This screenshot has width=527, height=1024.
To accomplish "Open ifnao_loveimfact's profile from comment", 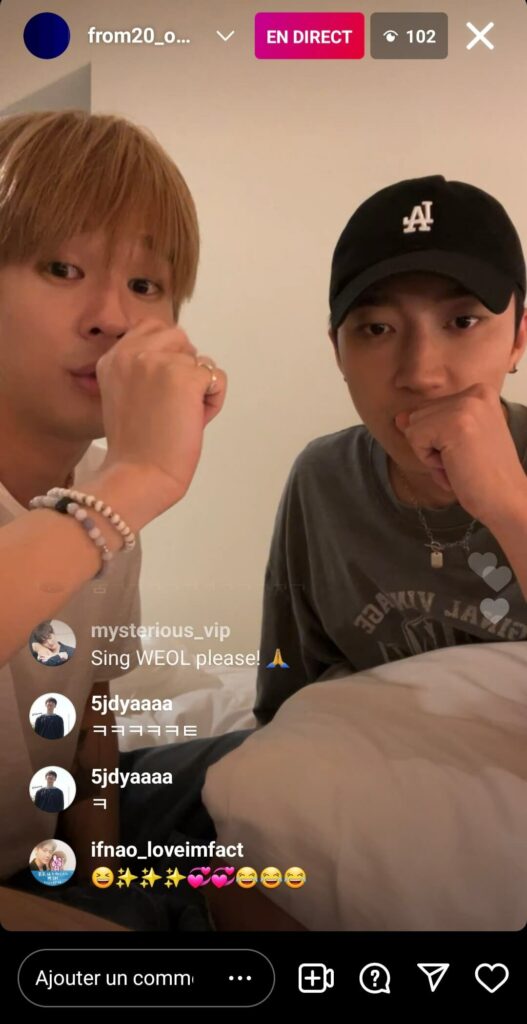I will pos(52,862).
